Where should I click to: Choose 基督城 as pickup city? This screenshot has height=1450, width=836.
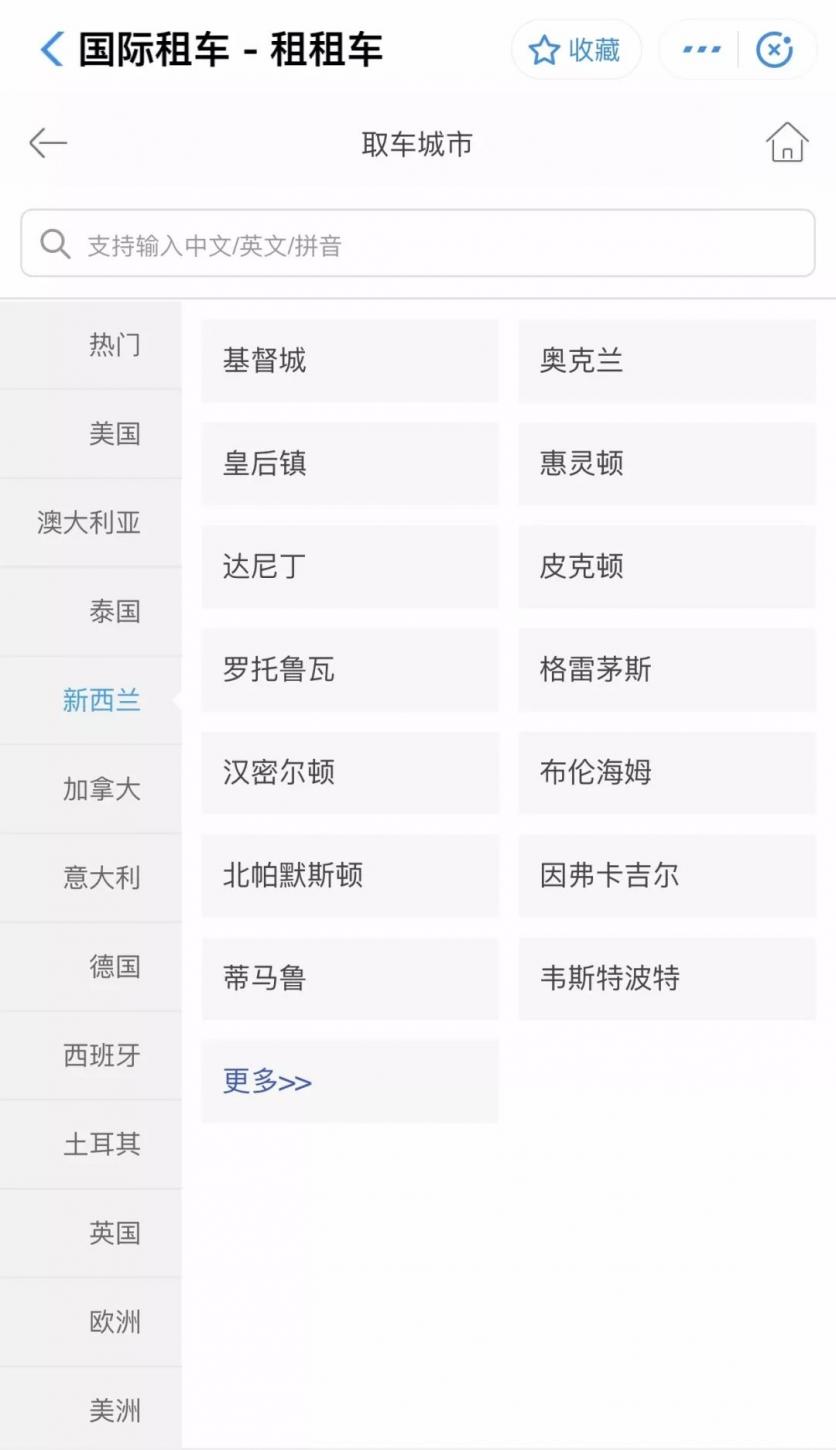pos(350,361)
